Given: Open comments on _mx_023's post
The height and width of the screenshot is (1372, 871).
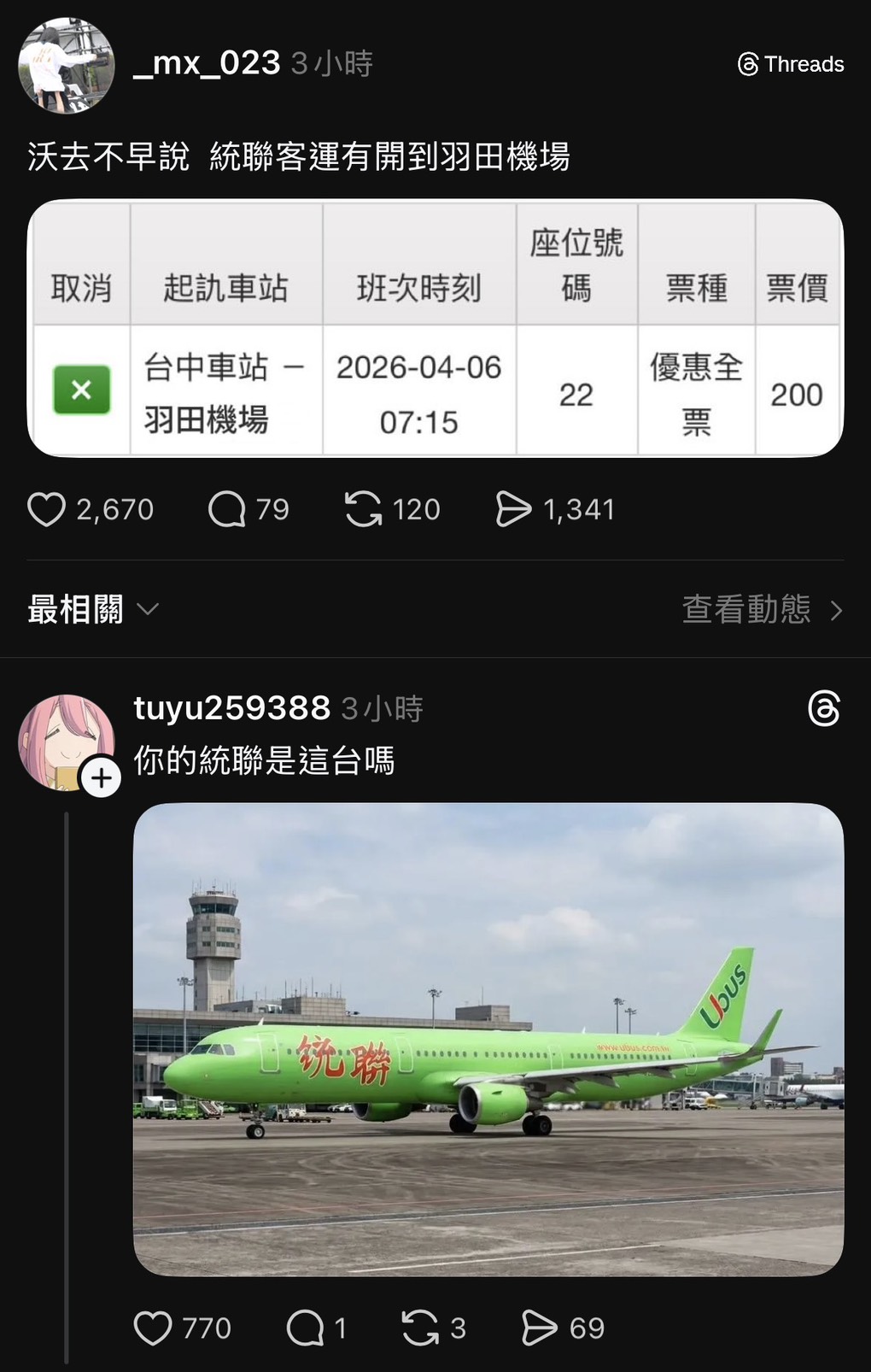Looking at the screenshot, I should pyautogui.click(x=227, y=509).
